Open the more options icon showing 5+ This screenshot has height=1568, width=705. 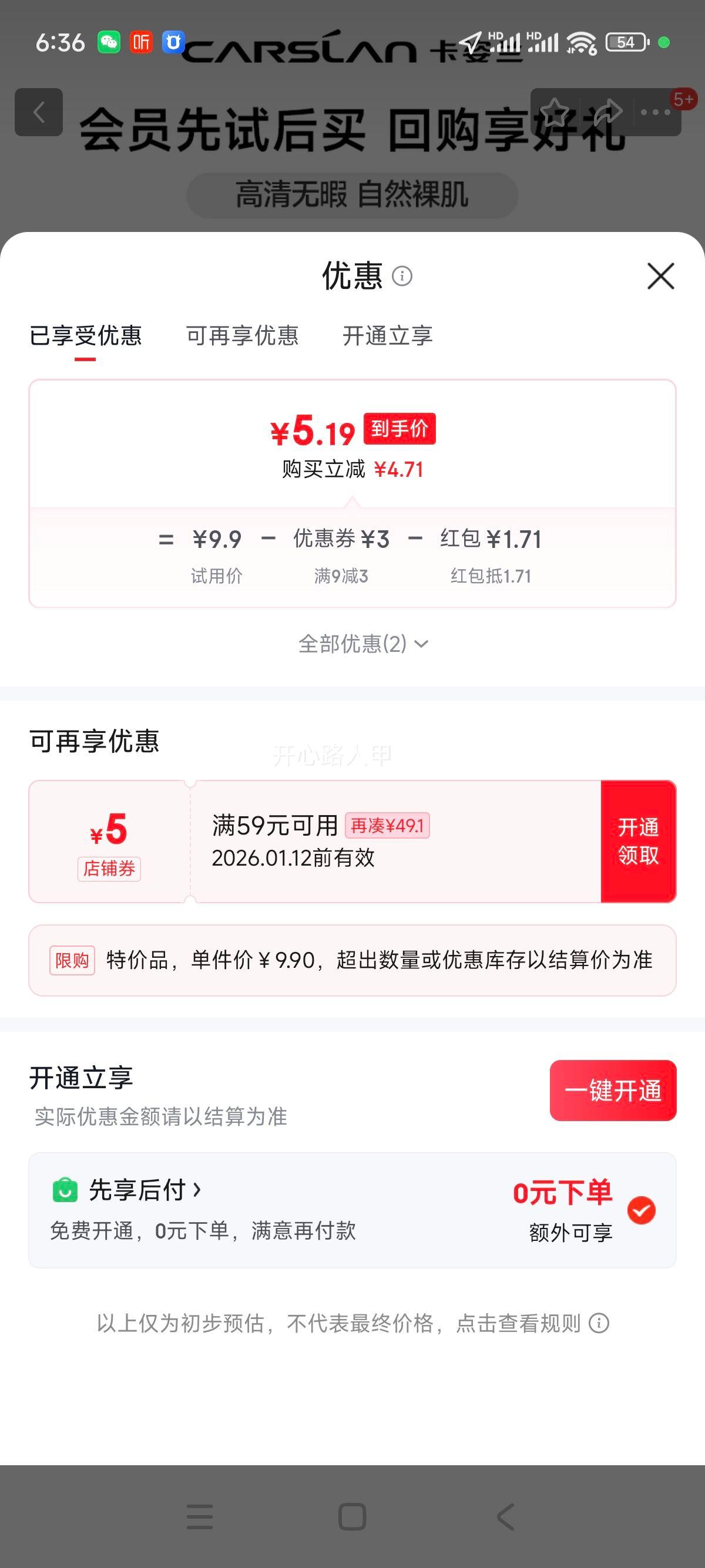pyautogui.click(x=657, y=112)
